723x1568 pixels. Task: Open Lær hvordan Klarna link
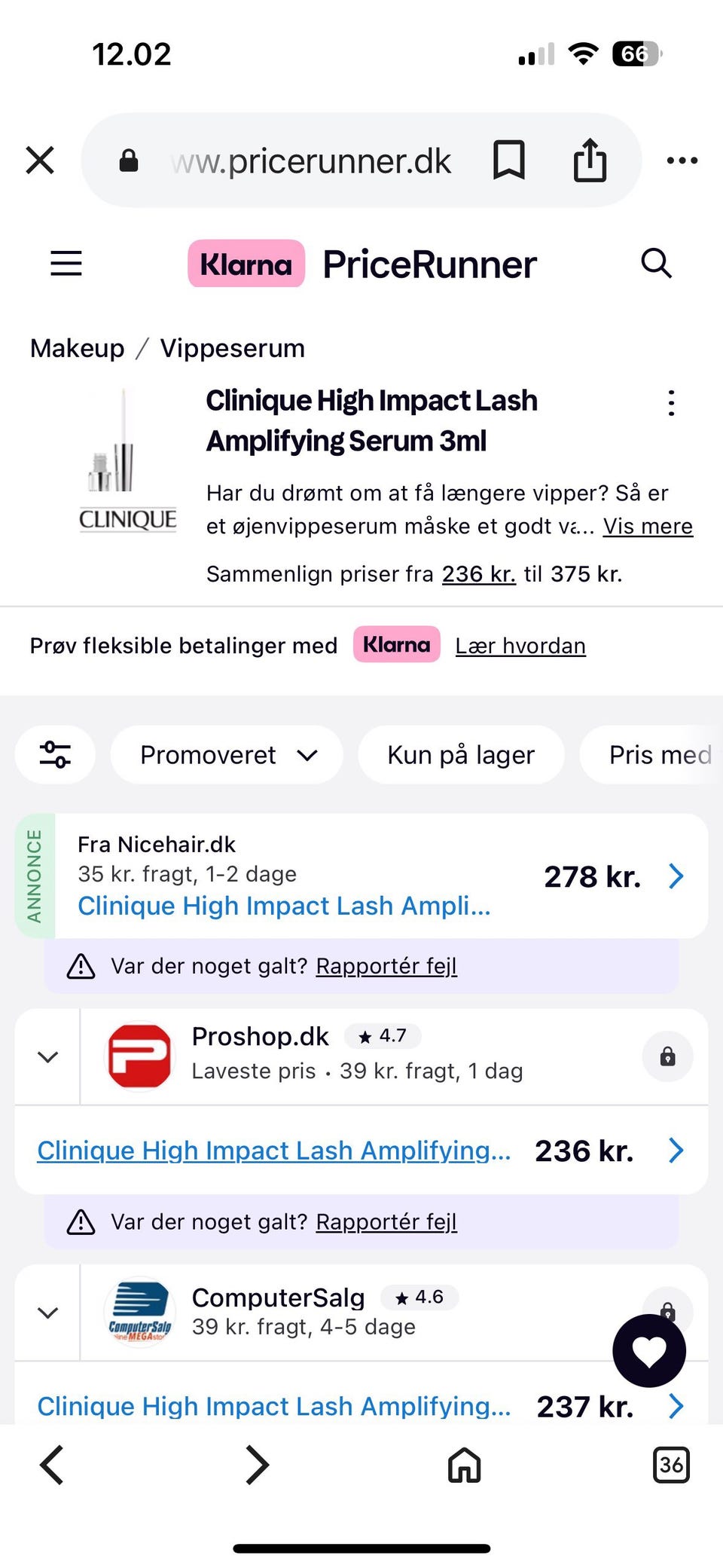click(520, 646)
